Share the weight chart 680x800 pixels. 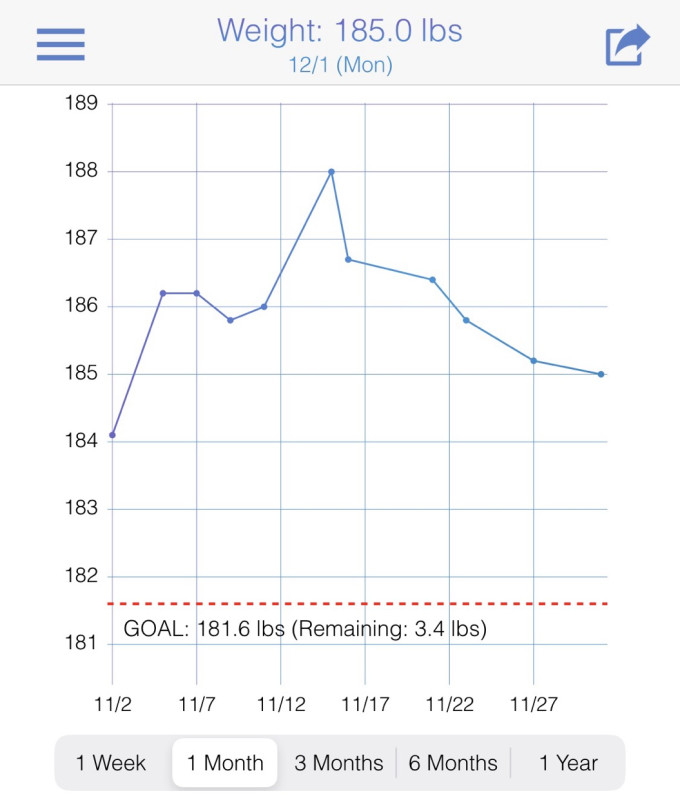click(x=627, y=45)
